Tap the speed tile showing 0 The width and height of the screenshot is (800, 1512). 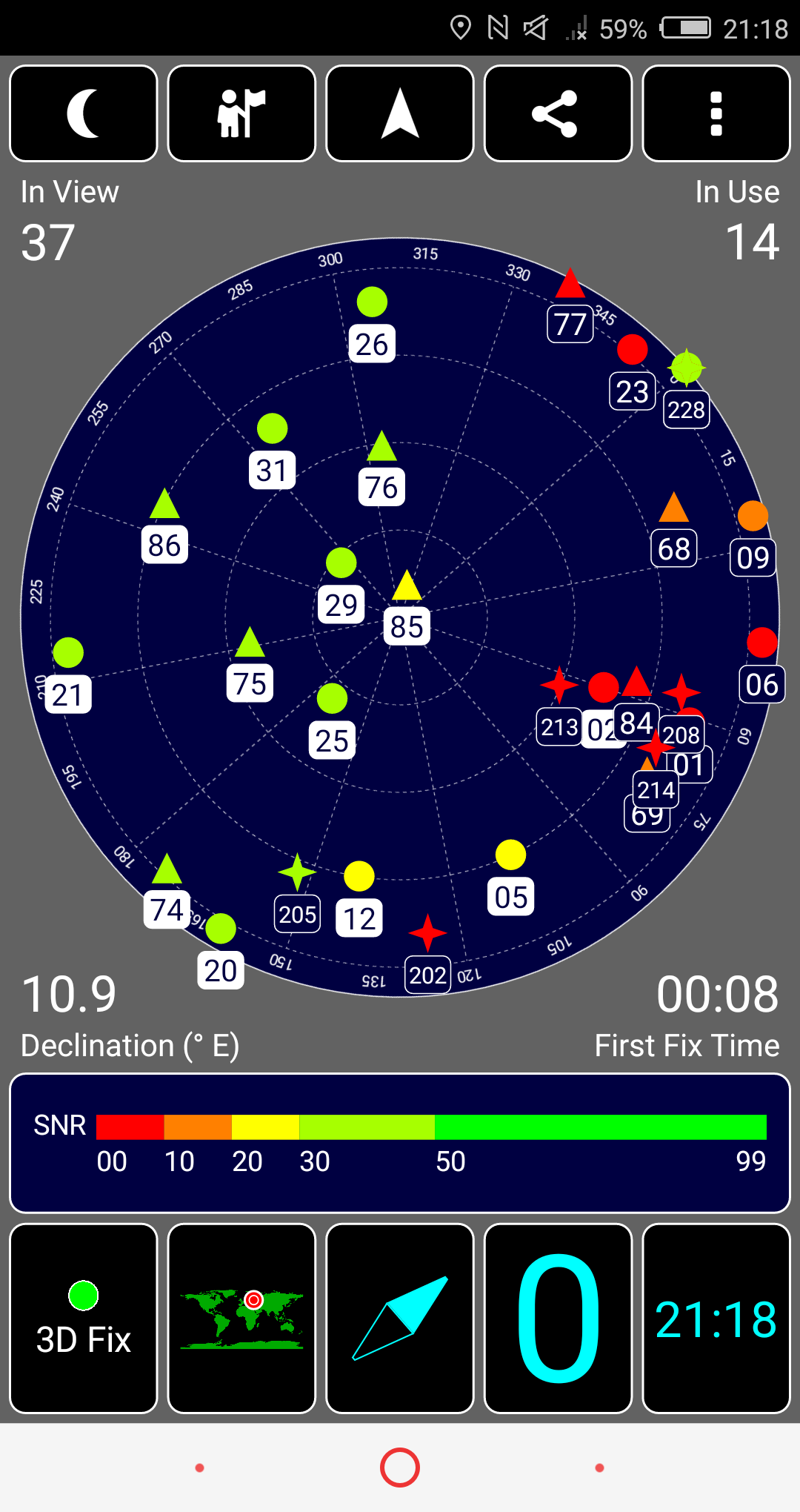(558, 1319)
